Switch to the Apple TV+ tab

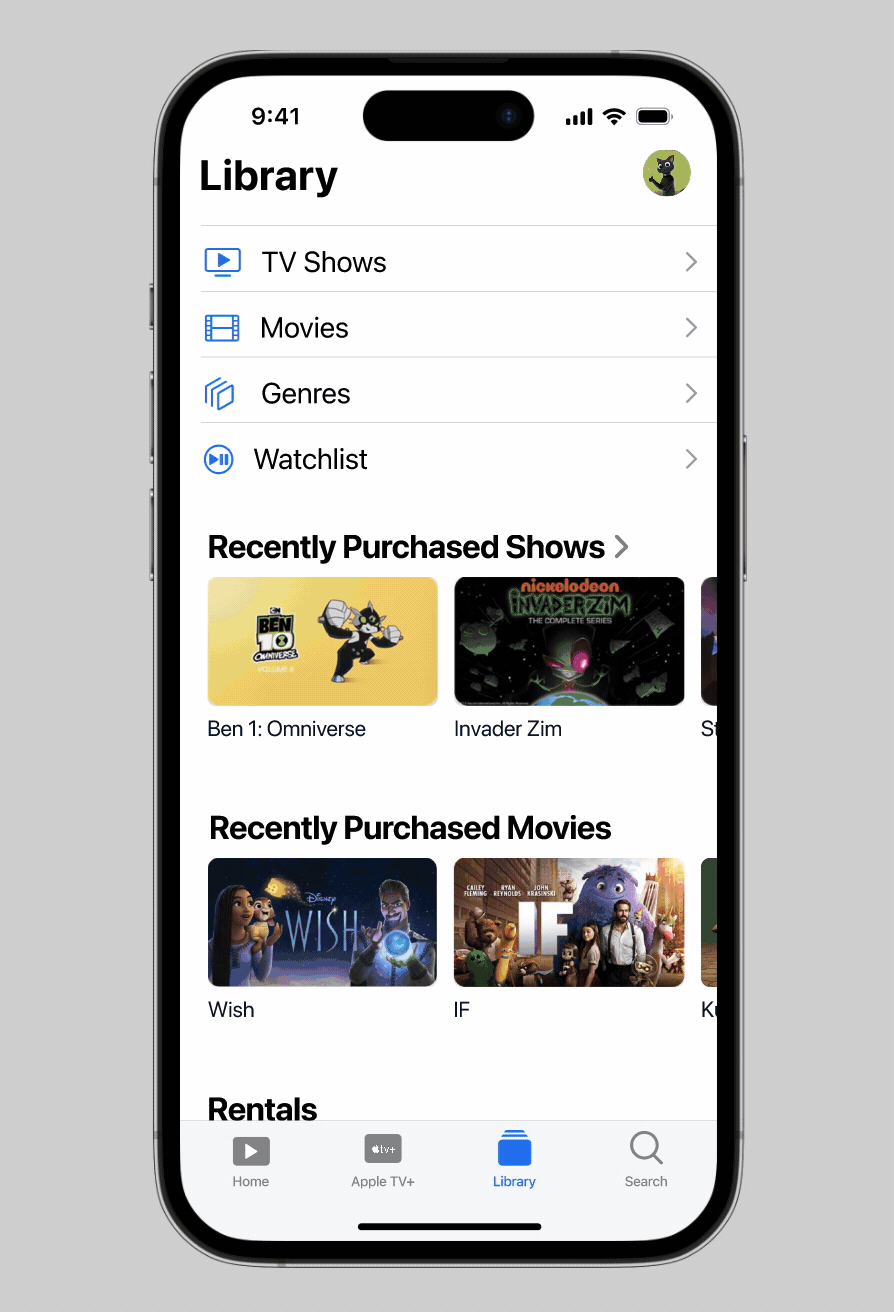pos(383,1161)
